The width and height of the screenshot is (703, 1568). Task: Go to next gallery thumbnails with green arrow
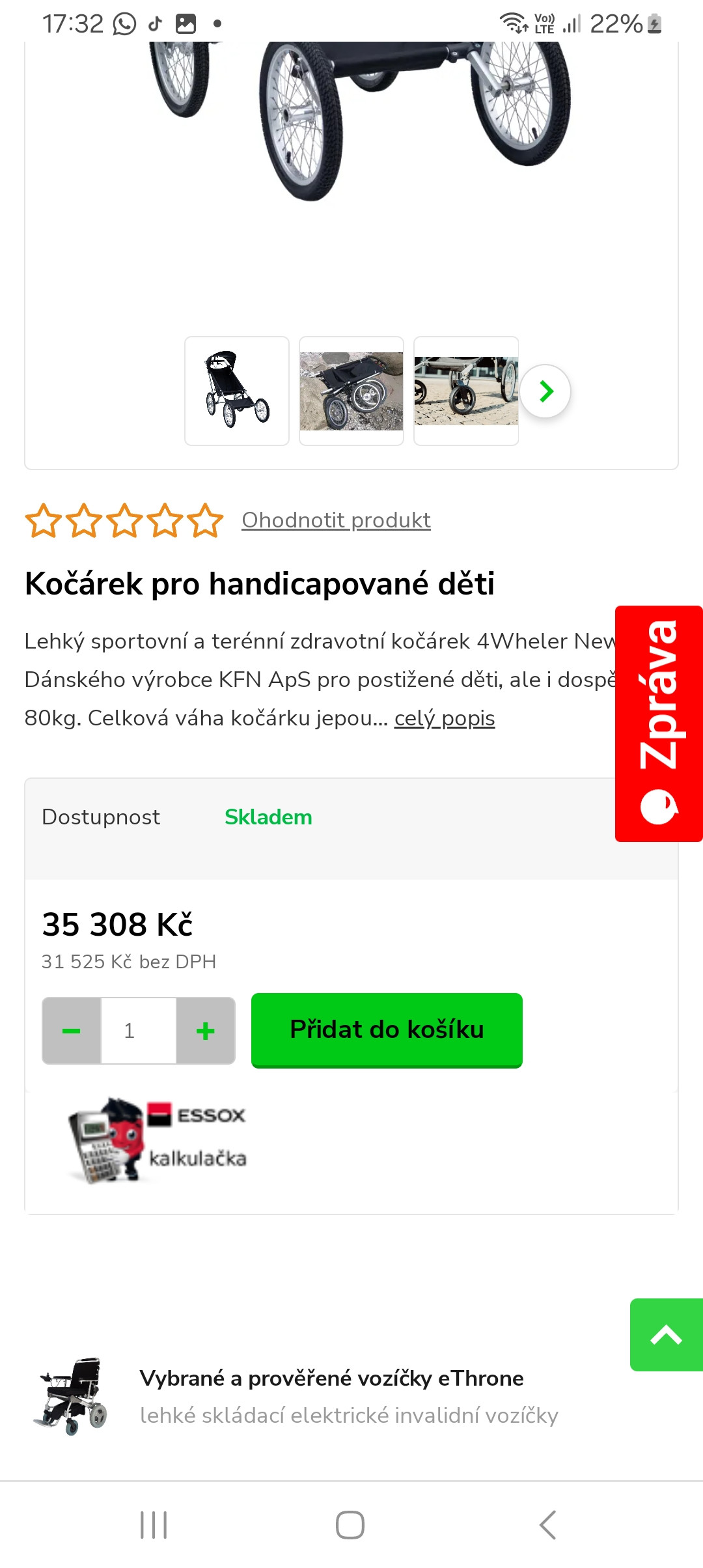(545, 391)
